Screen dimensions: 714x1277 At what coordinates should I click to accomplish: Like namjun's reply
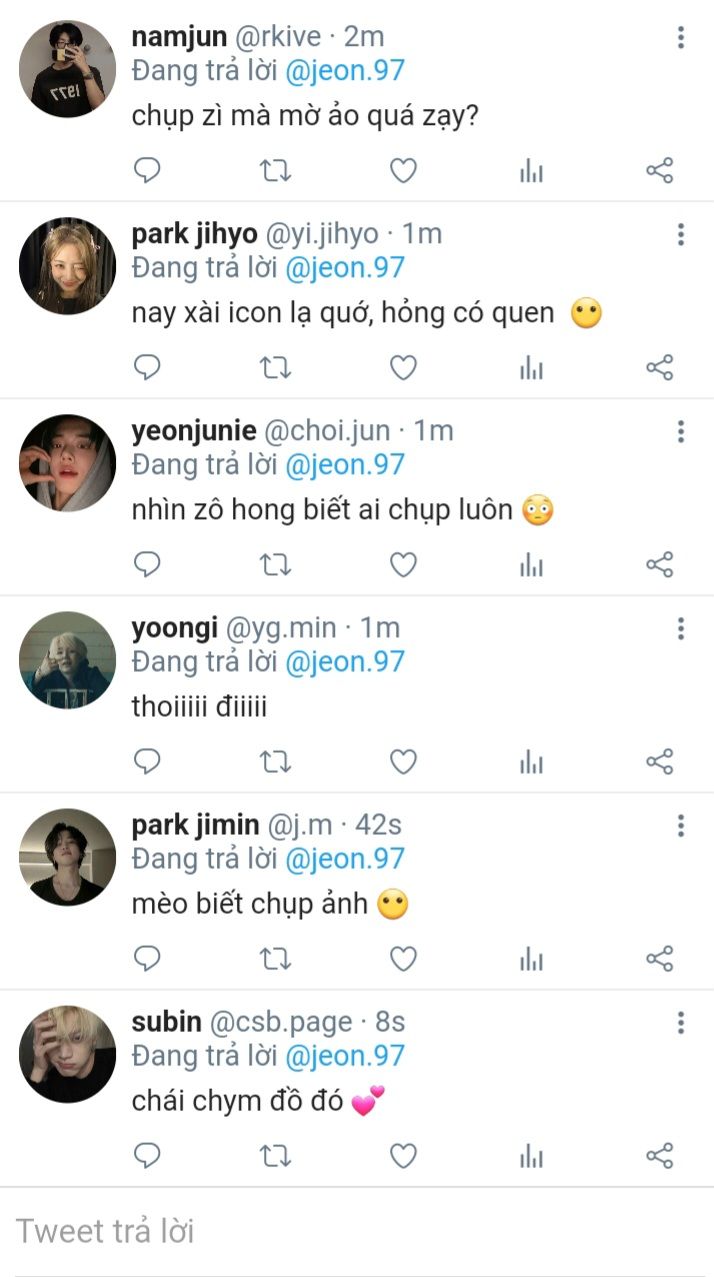pos(403,171)
